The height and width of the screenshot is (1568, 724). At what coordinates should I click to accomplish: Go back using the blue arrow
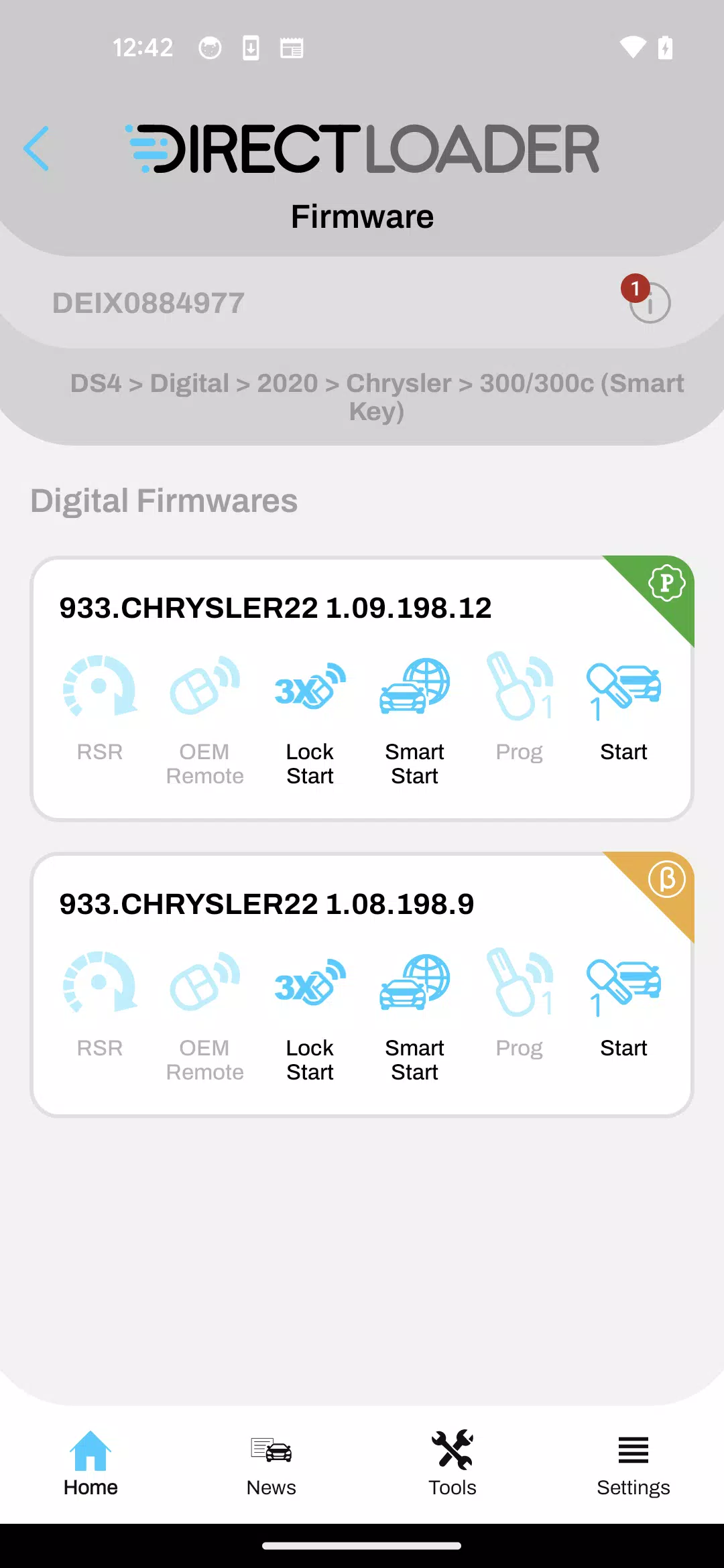click(x=36, y=148)
